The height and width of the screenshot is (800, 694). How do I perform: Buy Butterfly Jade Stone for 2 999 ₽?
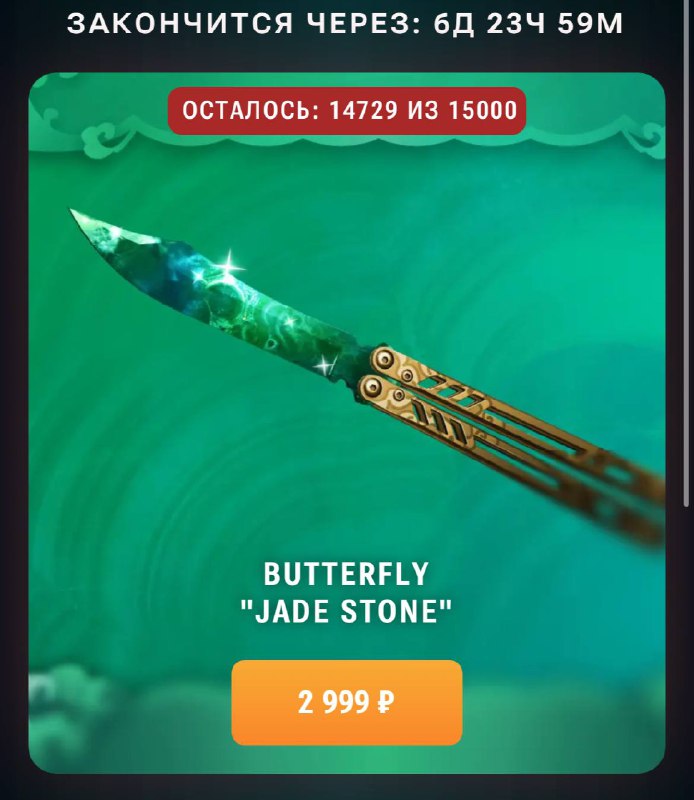pyautogui.click(x=346, y=702)
